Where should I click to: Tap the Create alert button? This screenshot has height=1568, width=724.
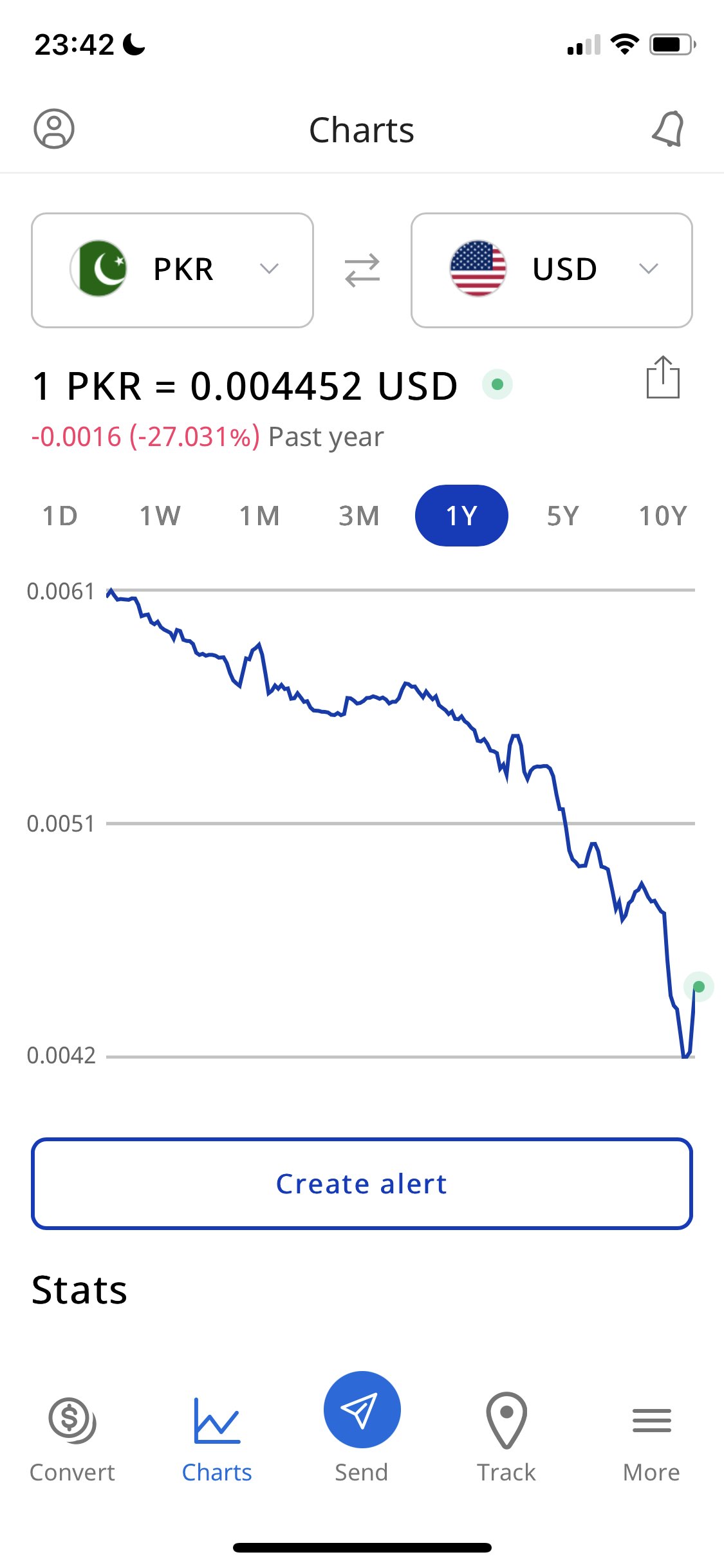coord(362,1184)
